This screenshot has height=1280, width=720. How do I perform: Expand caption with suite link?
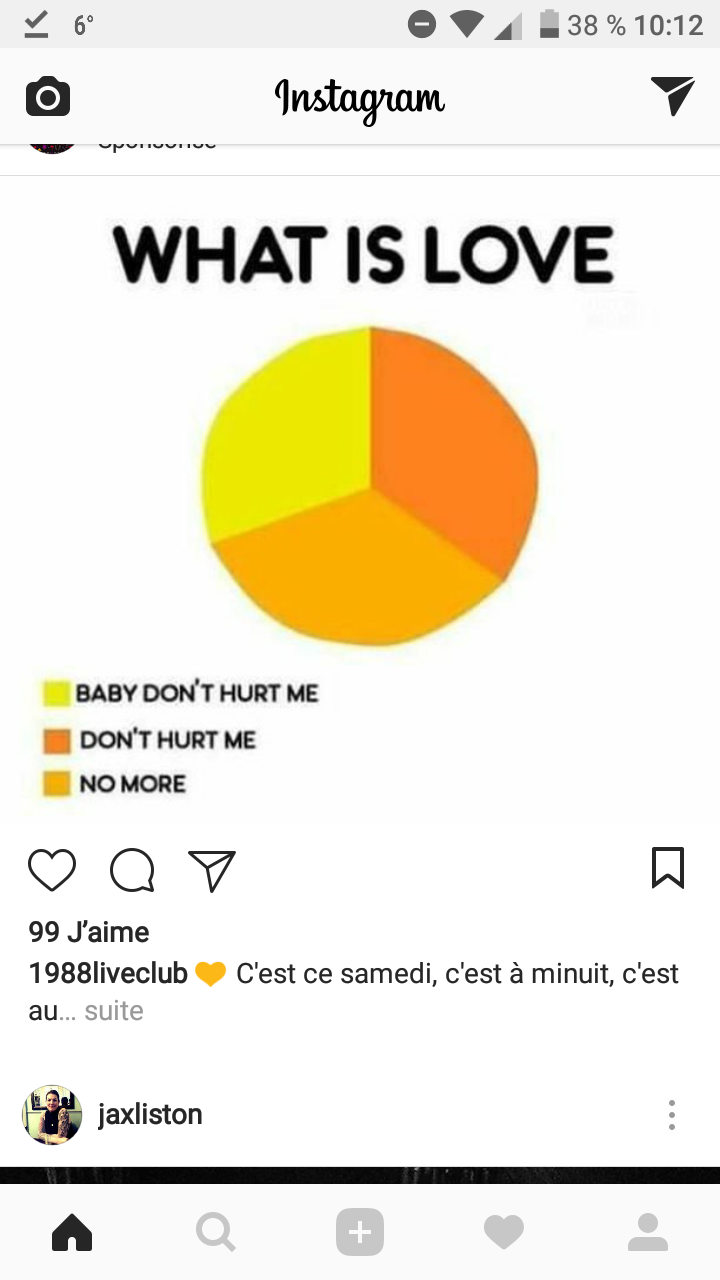tap(113, 1011)
